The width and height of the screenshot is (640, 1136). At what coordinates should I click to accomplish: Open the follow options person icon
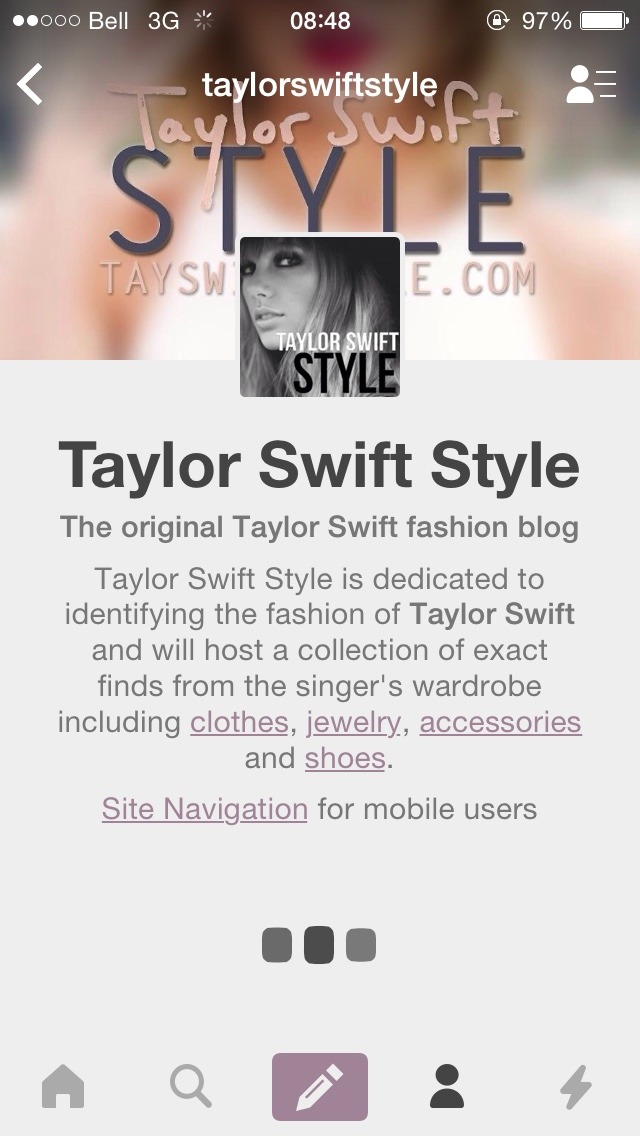tap(590, 85)
